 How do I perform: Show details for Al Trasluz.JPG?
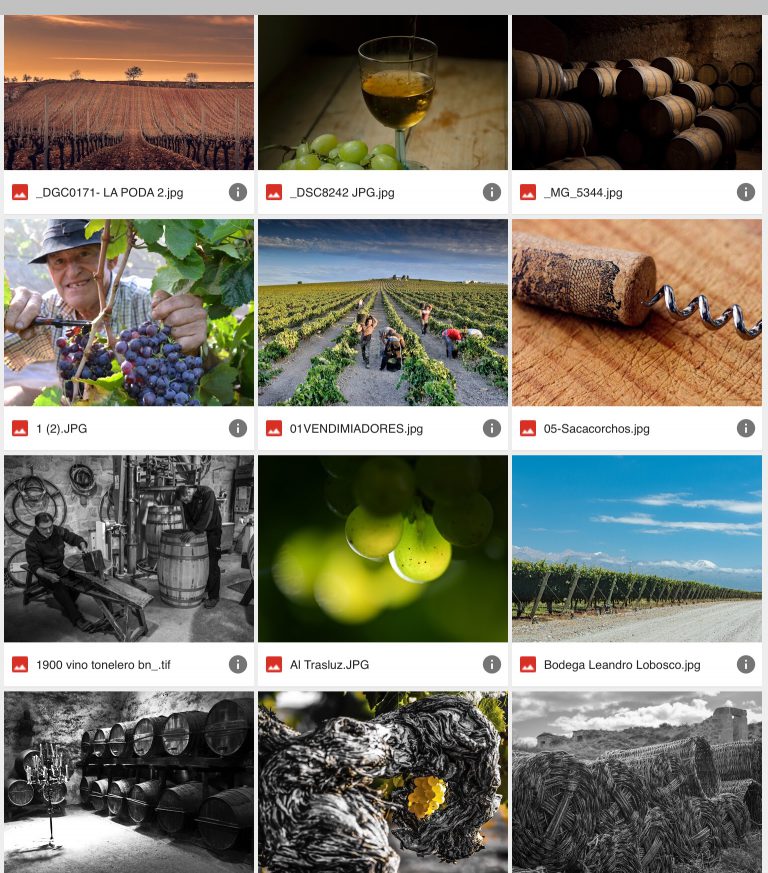pos(492,664)
